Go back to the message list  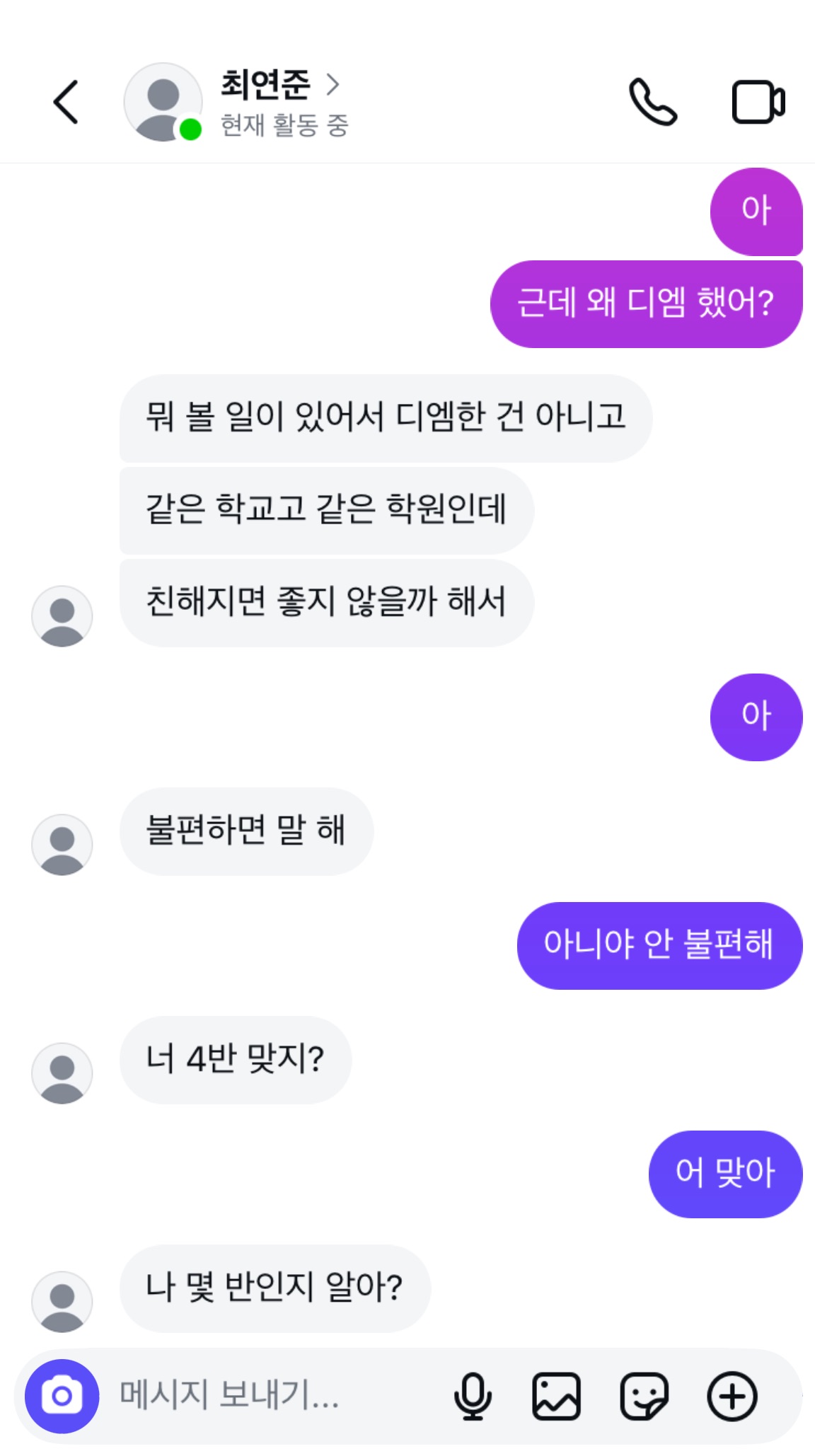pos(66,102)
